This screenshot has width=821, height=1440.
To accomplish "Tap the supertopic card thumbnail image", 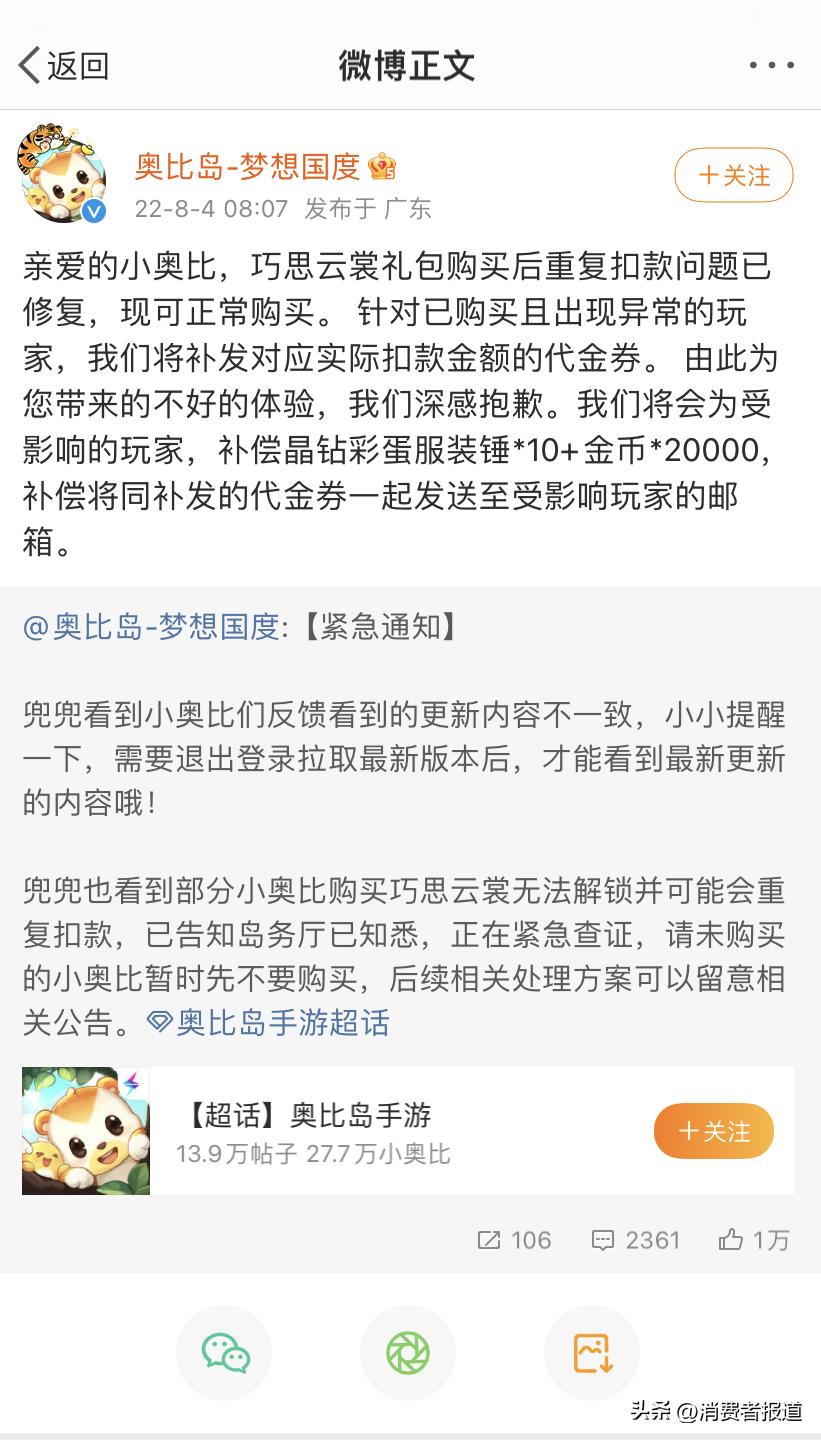I will (x=85, y=1130).
